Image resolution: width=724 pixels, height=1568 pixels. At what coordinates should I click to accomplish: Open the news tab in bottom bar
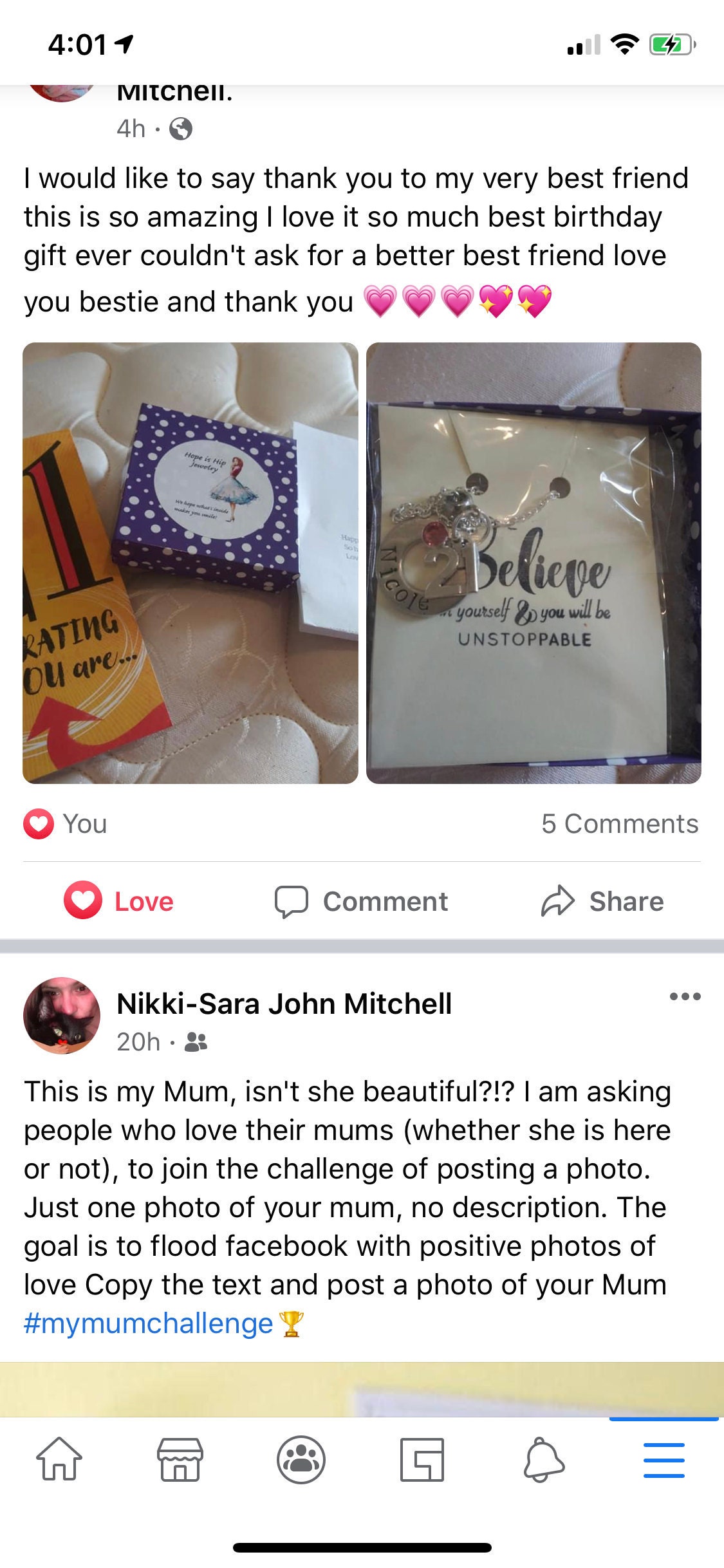pos(422,1459)
